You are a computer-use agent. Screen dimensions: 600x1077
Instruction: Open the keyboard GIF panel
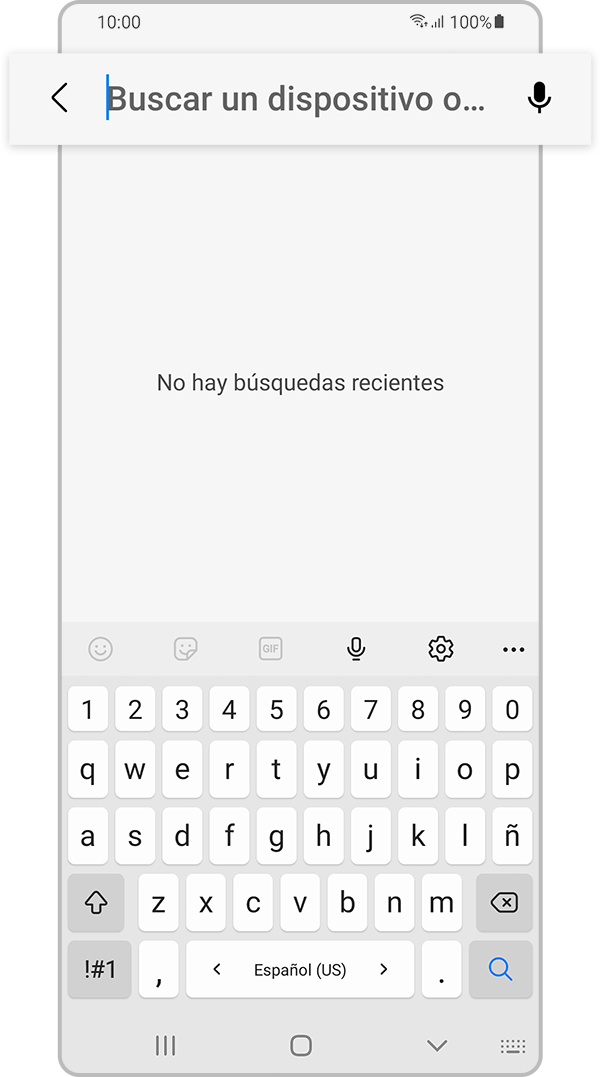coord(270,649)
